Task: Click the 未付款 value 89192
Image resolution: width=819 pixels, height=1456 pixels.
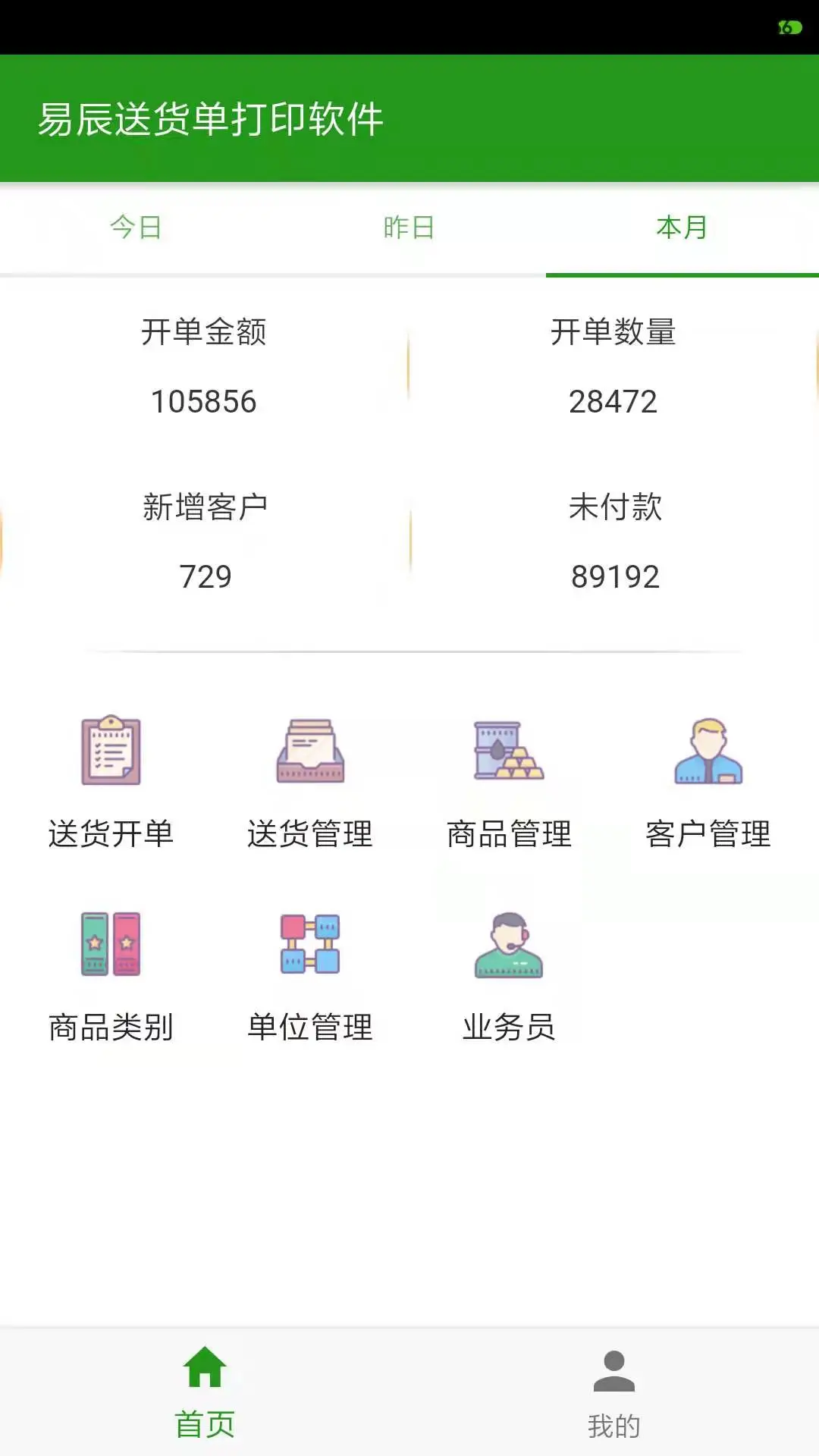Action: (x=614, y=578)
